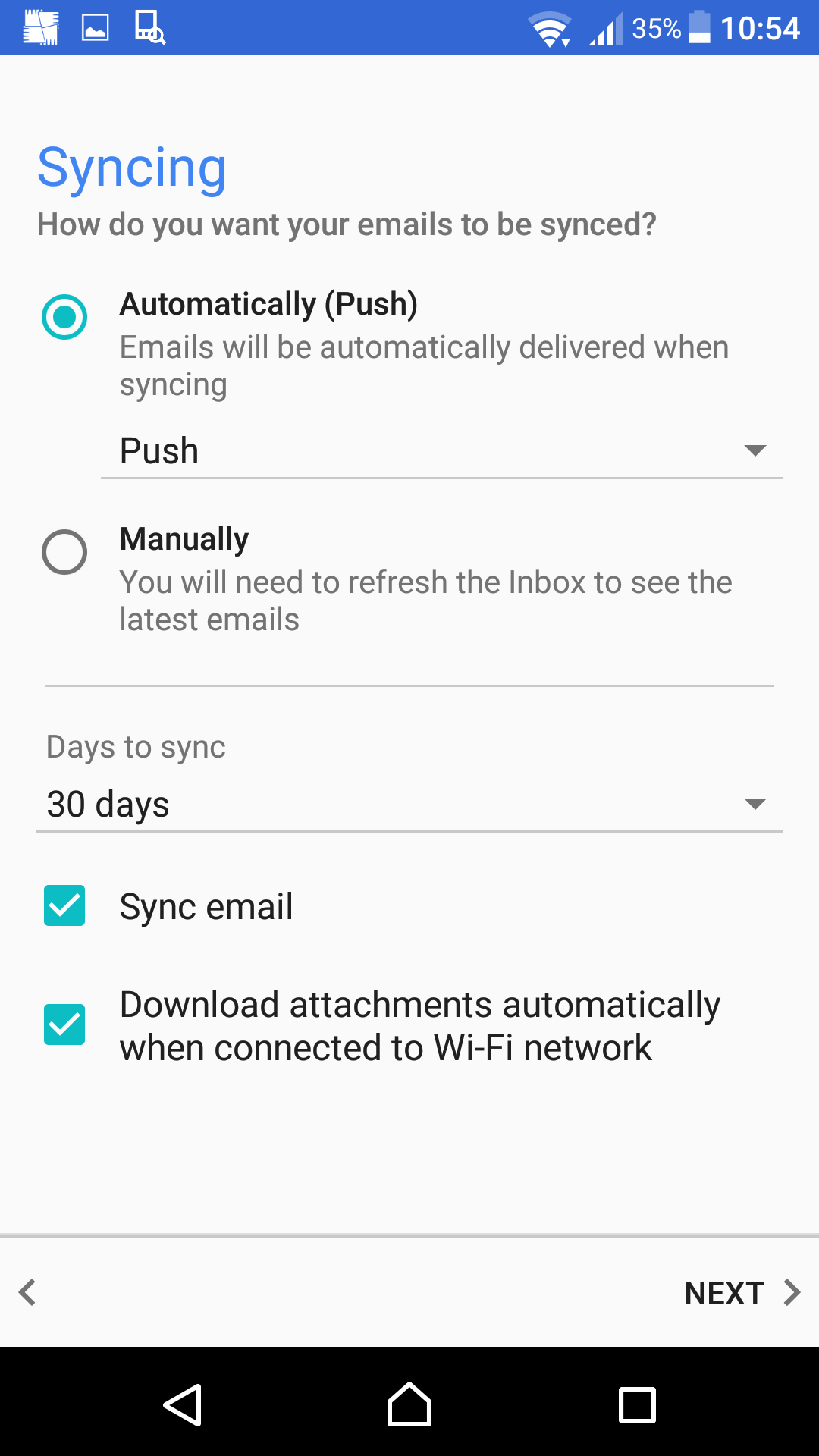The height and width of the screenshot is (1456, 819).
Task: Open recent apps from navigation bar
Action: (637, 1405)
